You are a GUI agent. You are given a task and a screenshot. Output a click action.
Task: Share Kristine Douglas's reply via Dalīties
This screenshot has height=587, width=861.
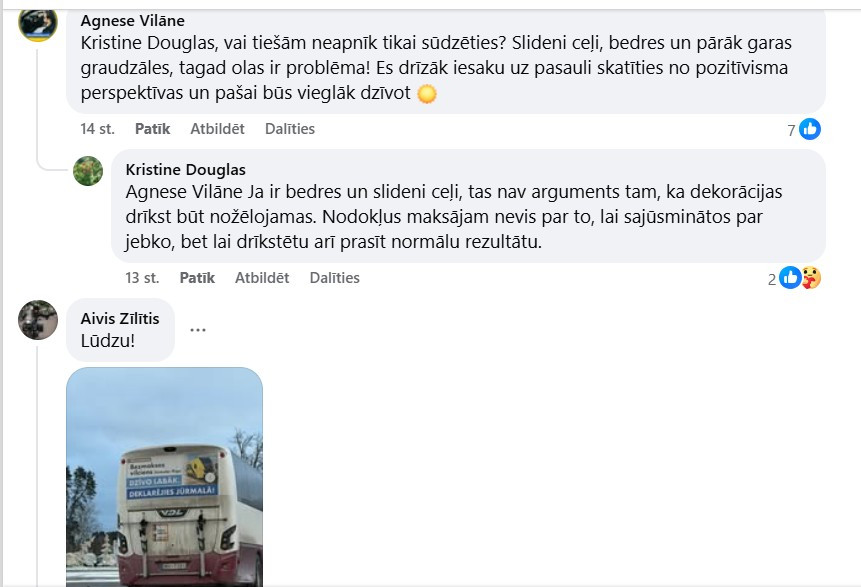[334, 278]
